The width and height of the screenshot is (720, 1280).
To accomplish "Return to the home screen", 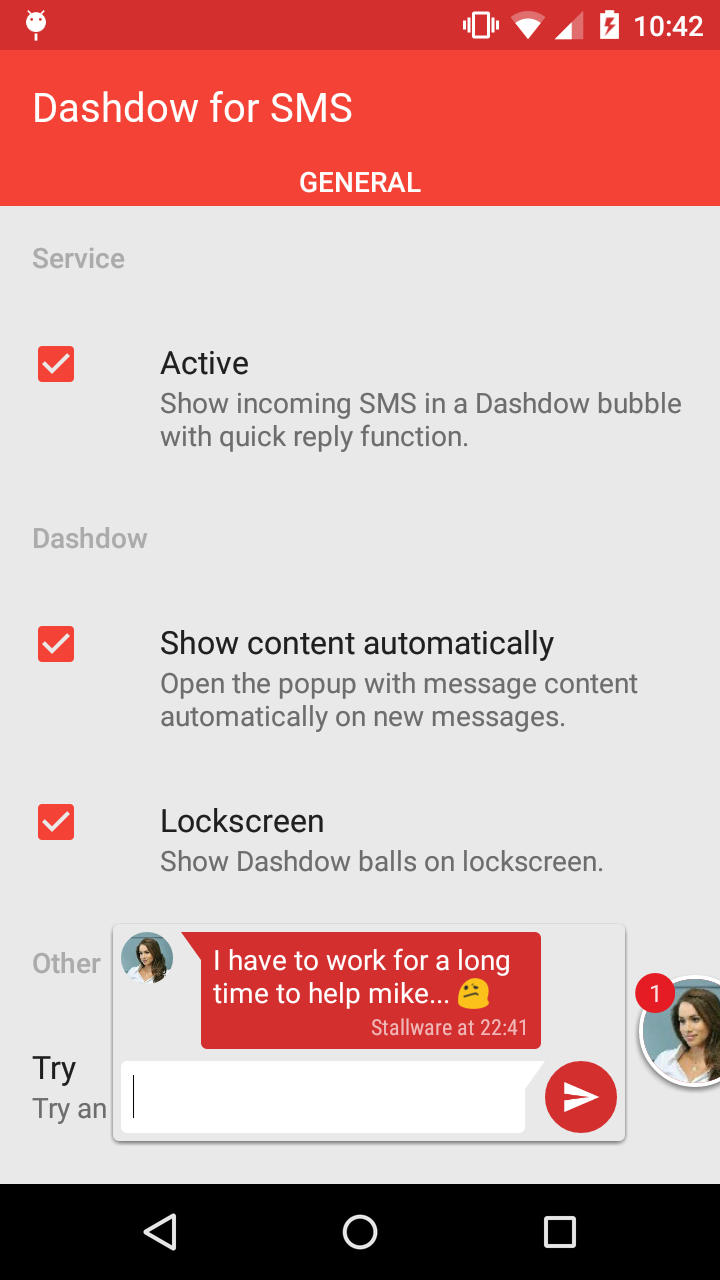I will [360, 1232].
